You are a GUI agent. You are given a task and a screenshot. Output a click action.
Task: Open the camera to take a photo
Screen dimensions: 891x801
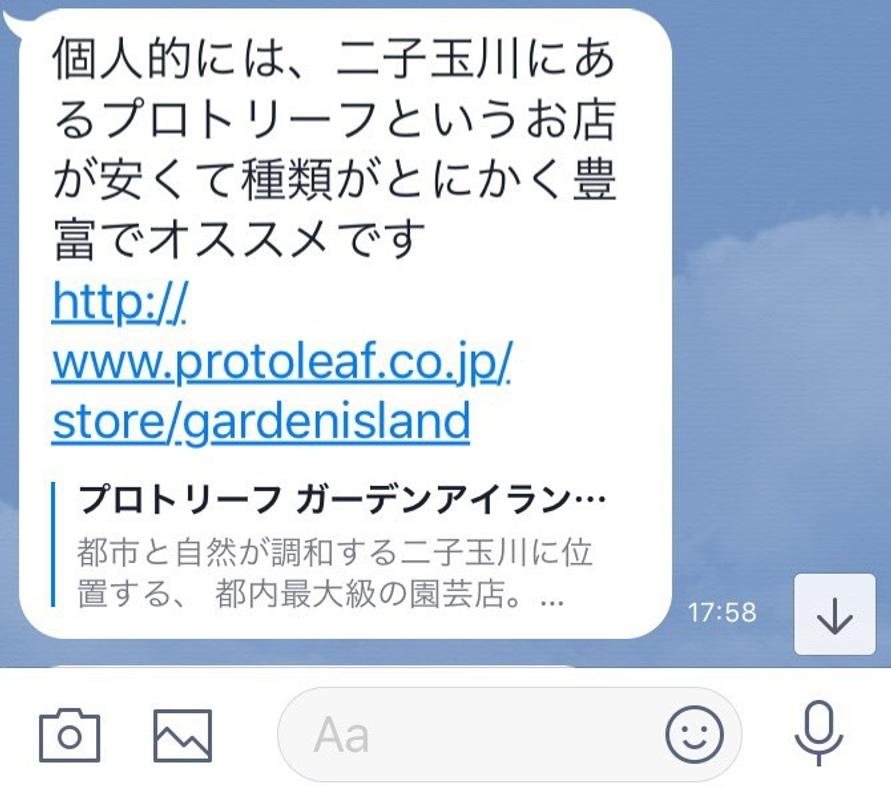70,735
